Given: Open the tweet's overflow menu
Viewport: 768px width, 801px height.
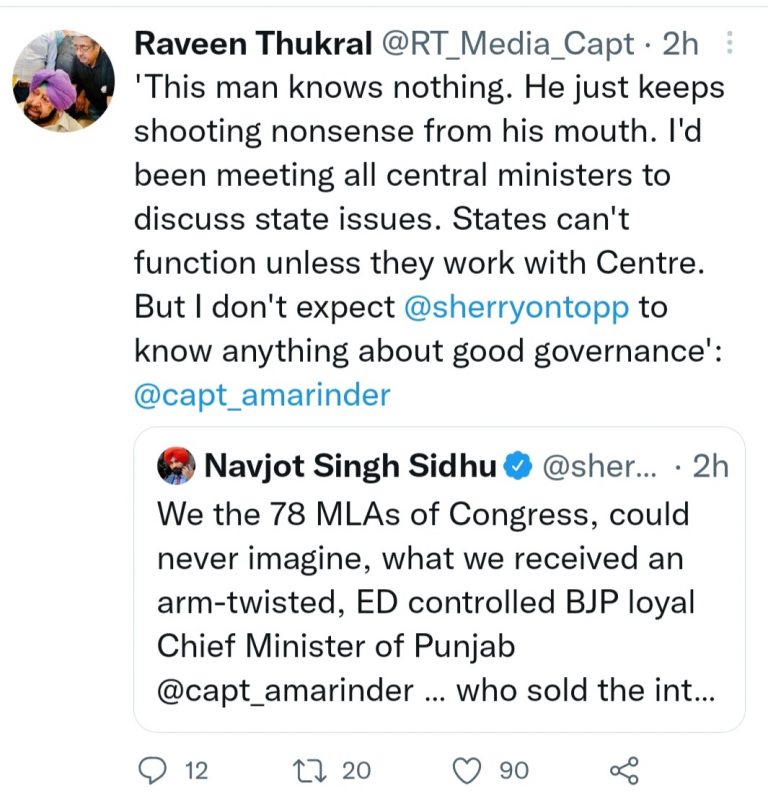Looking at the screenshot, I should pyautogui.click(x=729, y=43).
